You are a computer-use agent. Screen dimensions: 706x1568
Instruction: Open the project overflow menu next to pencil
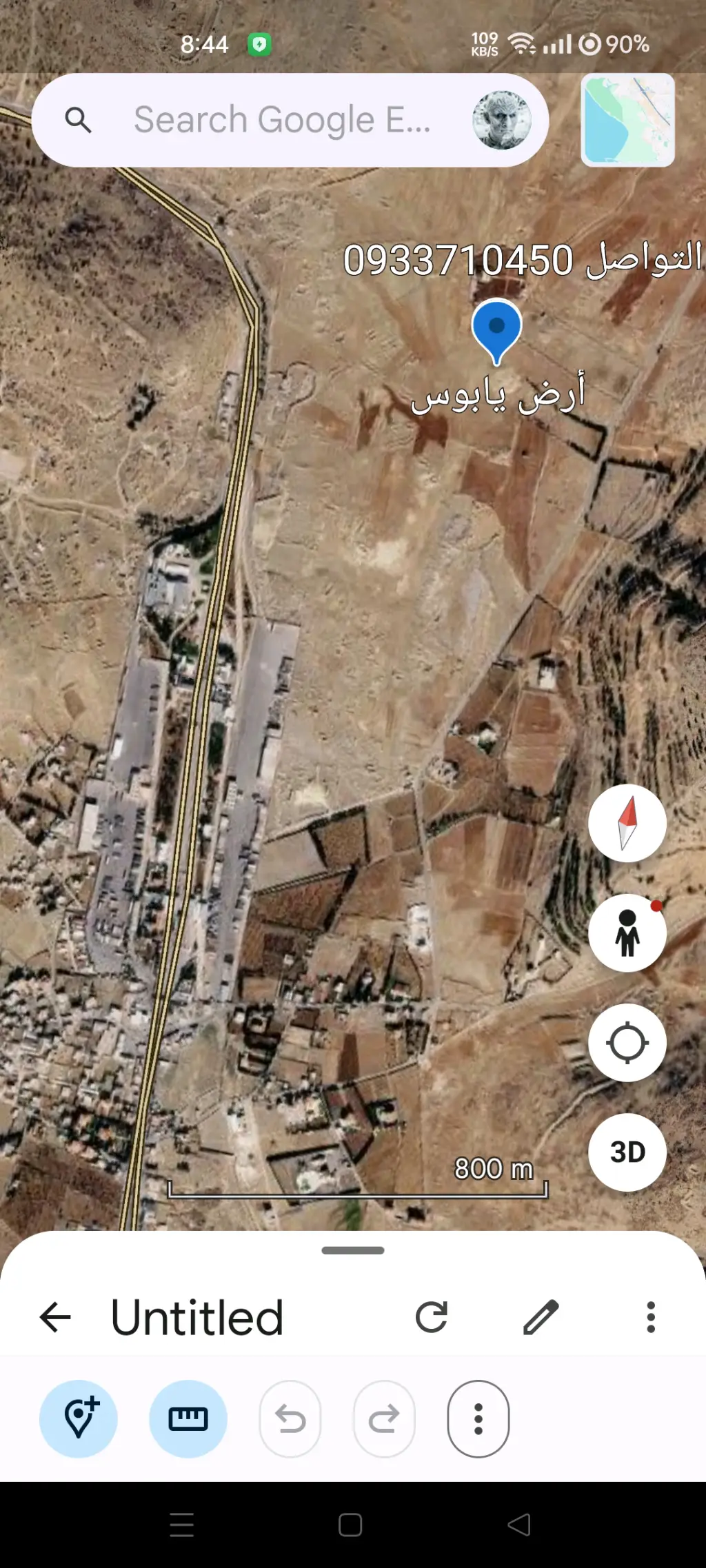pos(650,1317)
